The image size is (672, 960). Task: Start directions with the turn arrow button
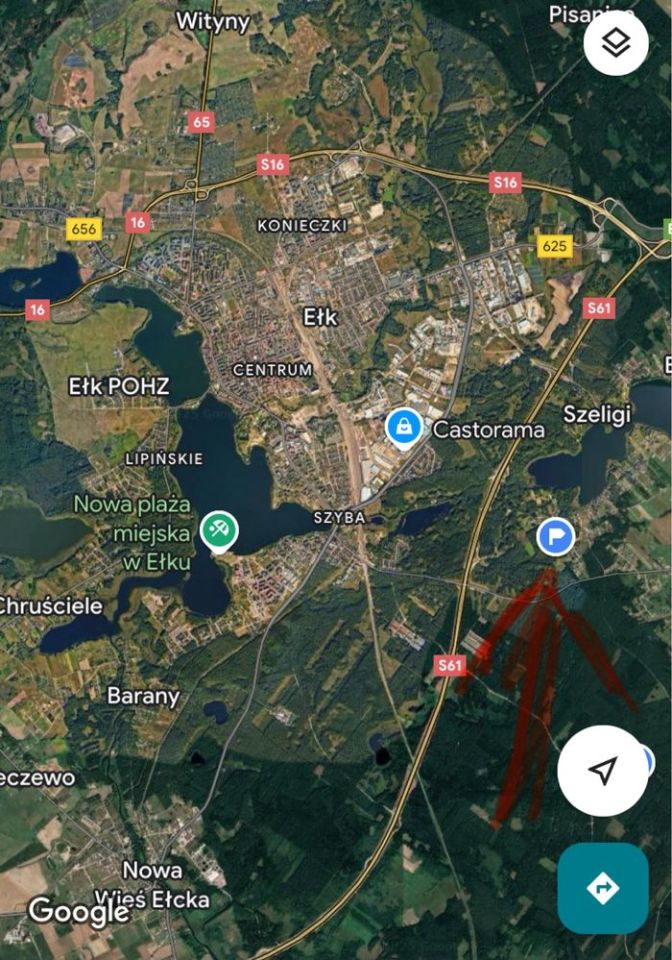603,887
